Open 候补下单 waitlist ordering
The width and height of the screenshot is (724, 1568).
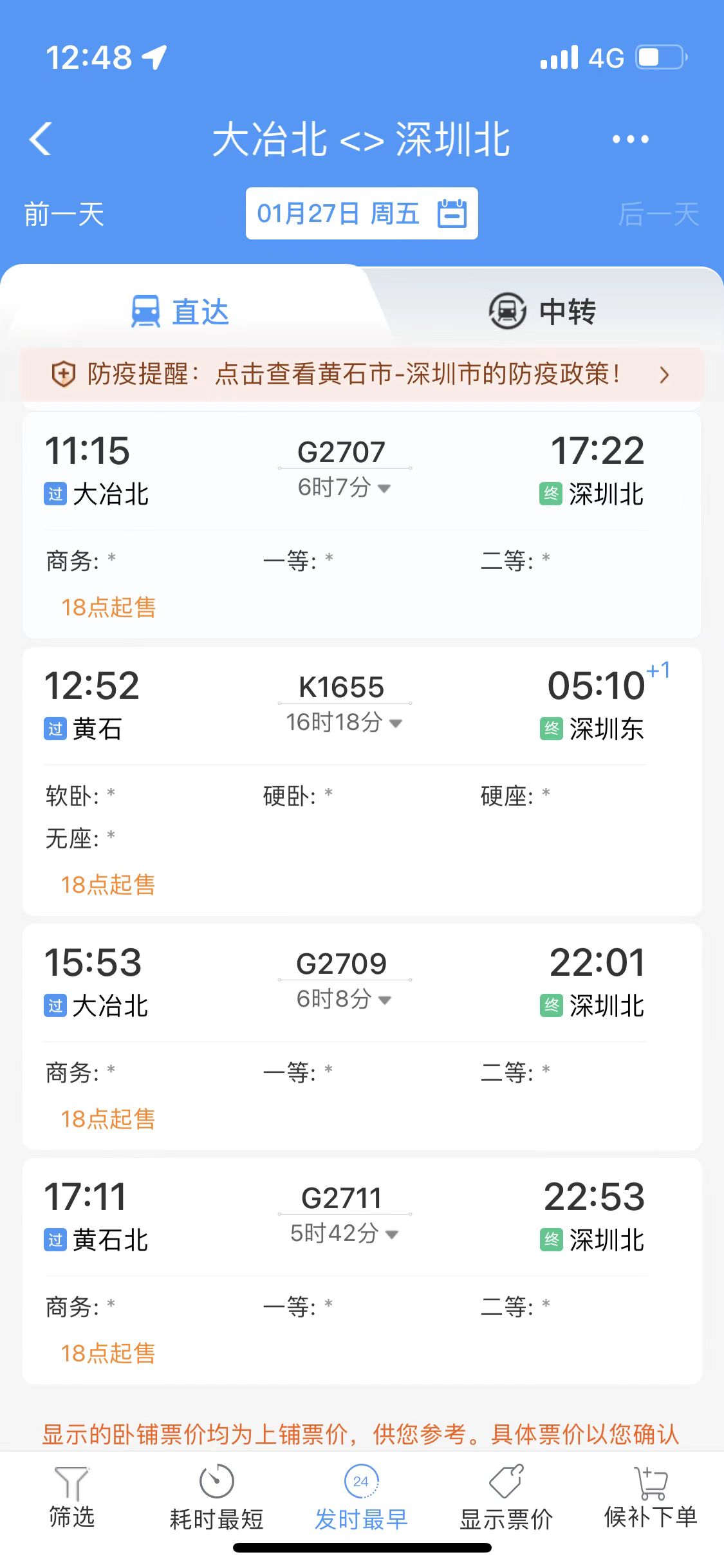tap(651, 1497)
